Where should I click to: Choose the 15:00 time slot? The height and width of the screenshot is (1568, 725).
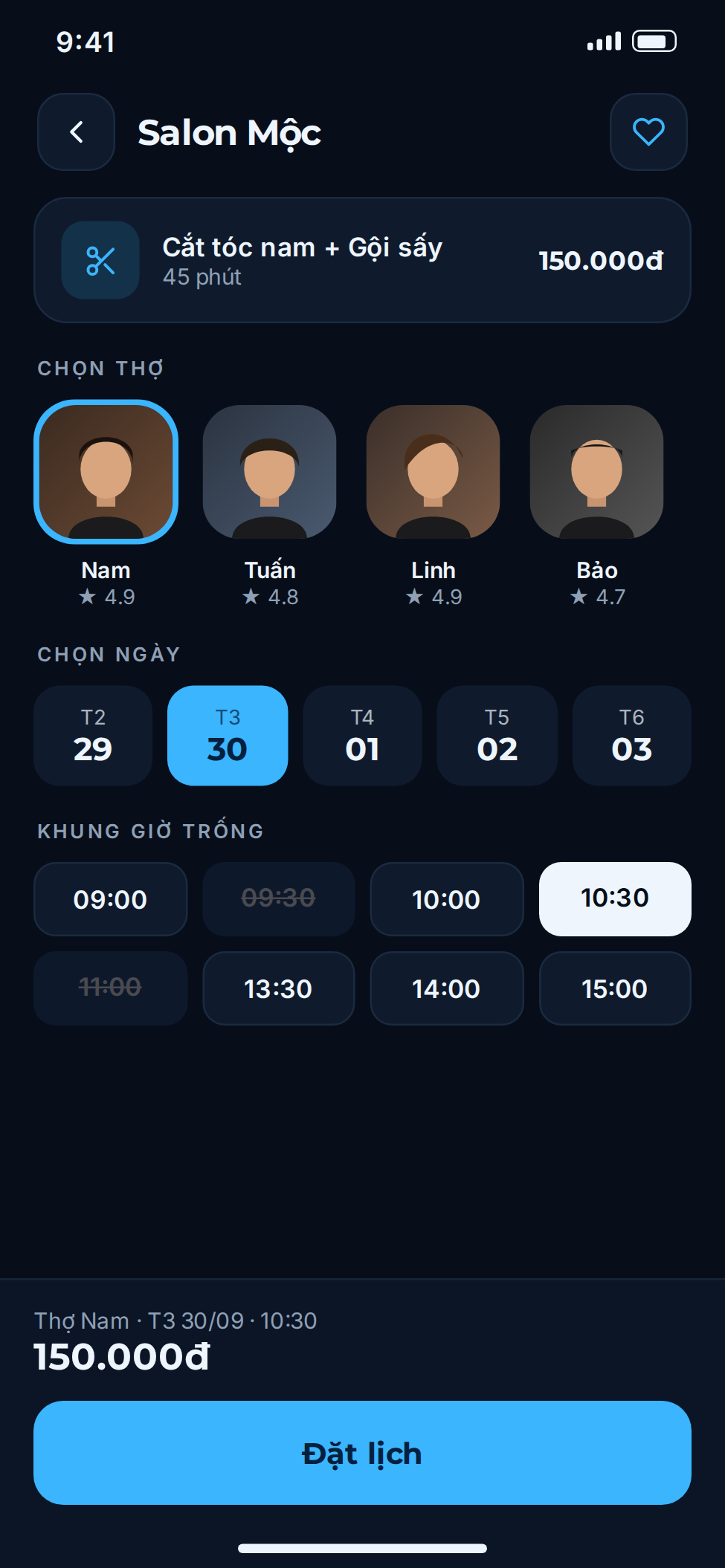click(615, 988)
